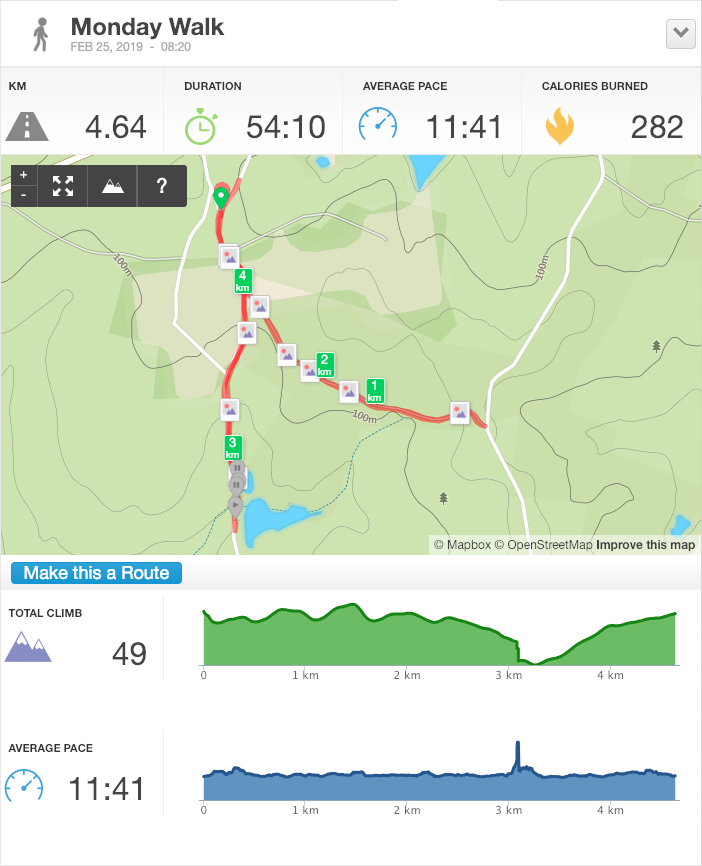Open the map in fullscreen
The height and width of the screenshot is (866, 702).
(63, 186)
